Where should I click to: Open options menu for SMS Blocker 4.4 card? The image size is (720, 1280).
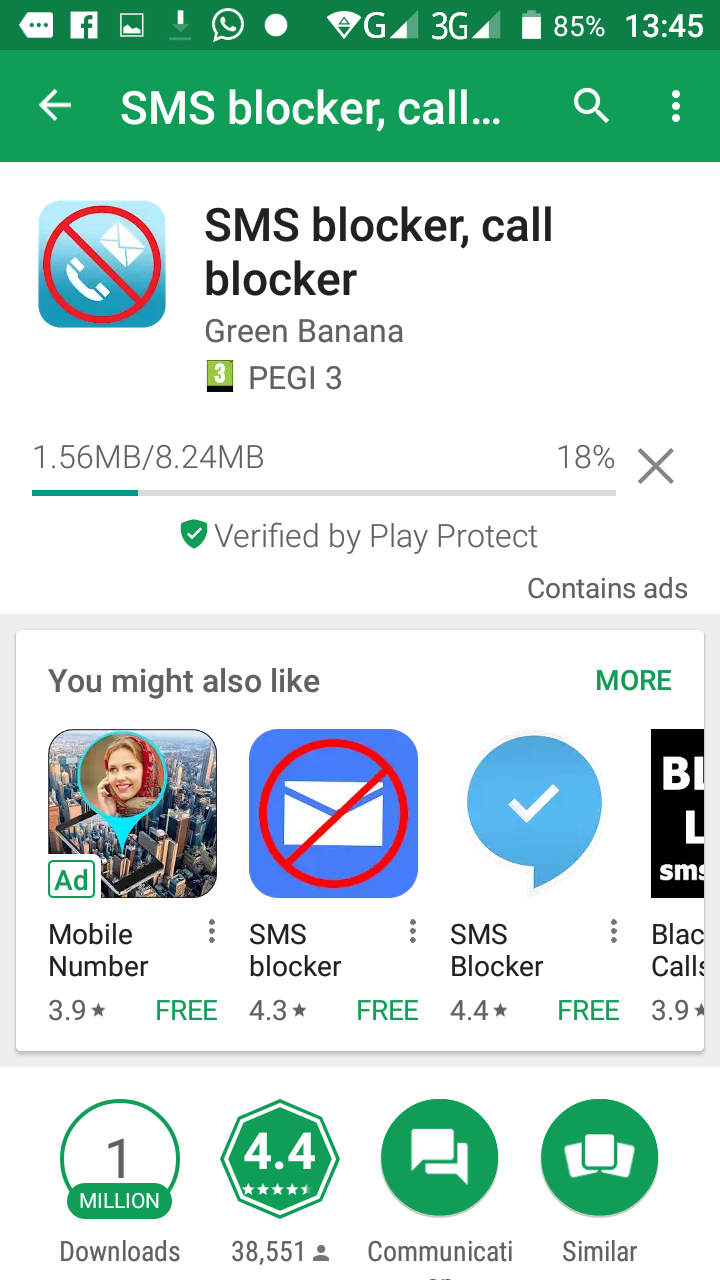point(614,932)
